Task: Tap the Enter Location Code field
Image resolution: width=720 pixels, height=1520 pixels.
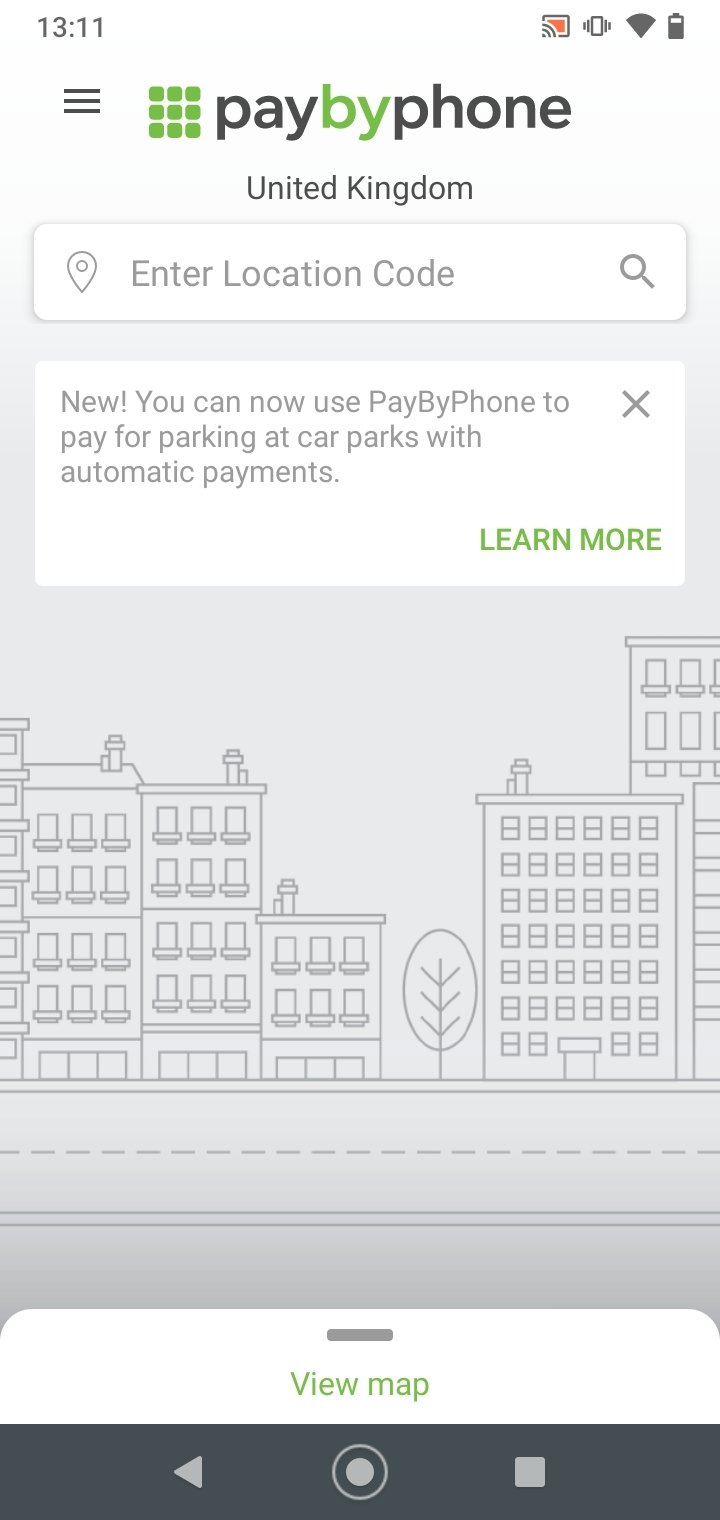Action: 360,272
